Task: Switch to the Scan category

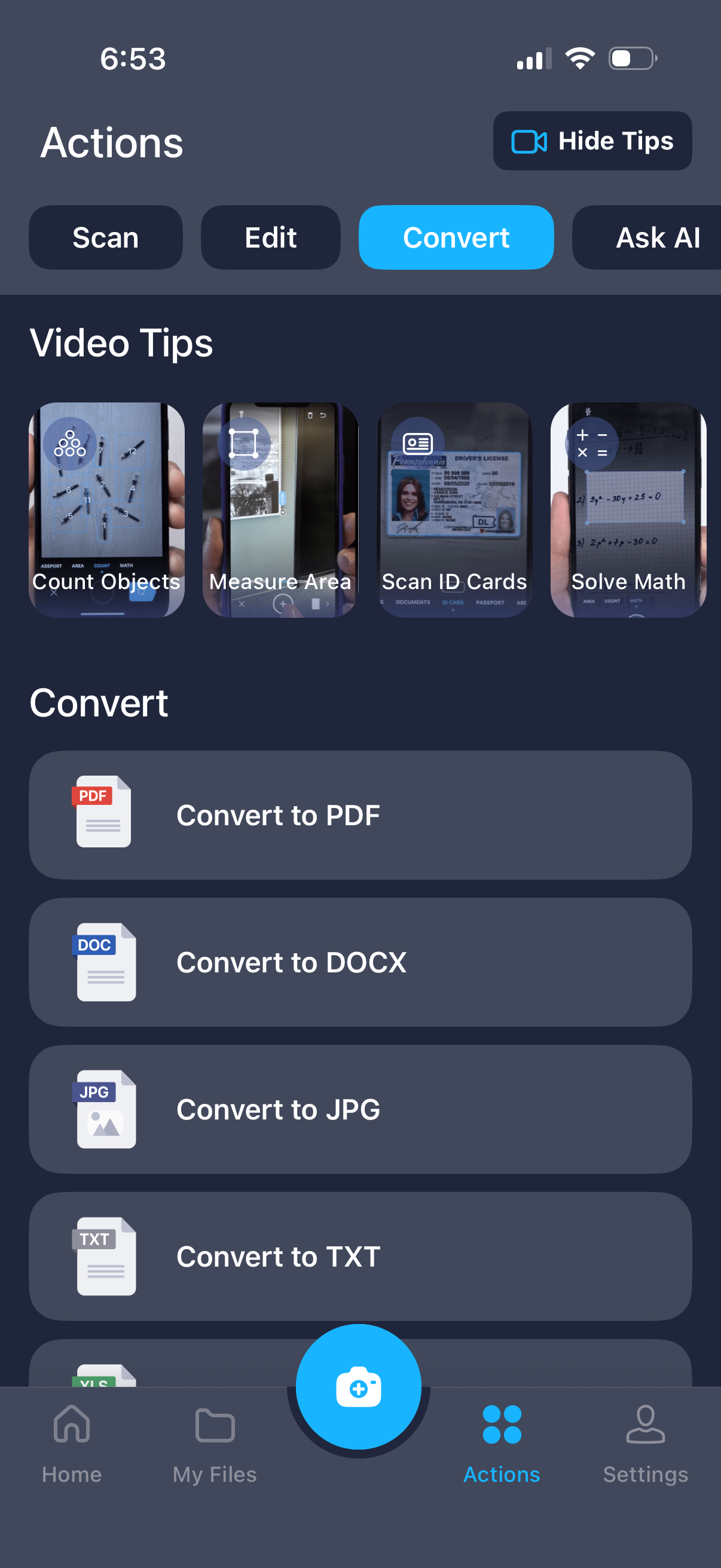Action: pos(105,237)
